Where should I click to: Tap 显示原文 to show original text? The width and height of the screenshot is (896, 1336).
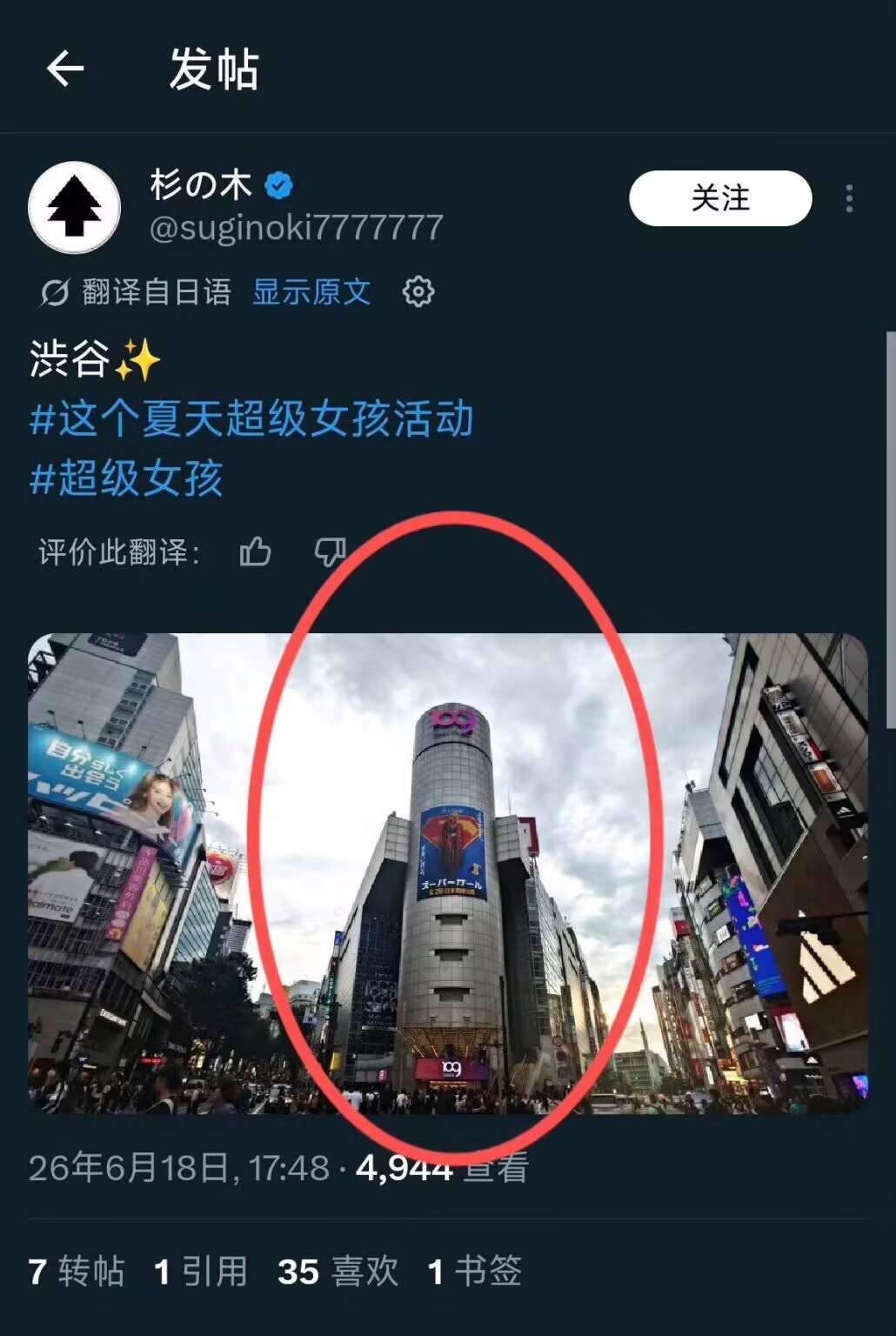[x=311, y=292]
